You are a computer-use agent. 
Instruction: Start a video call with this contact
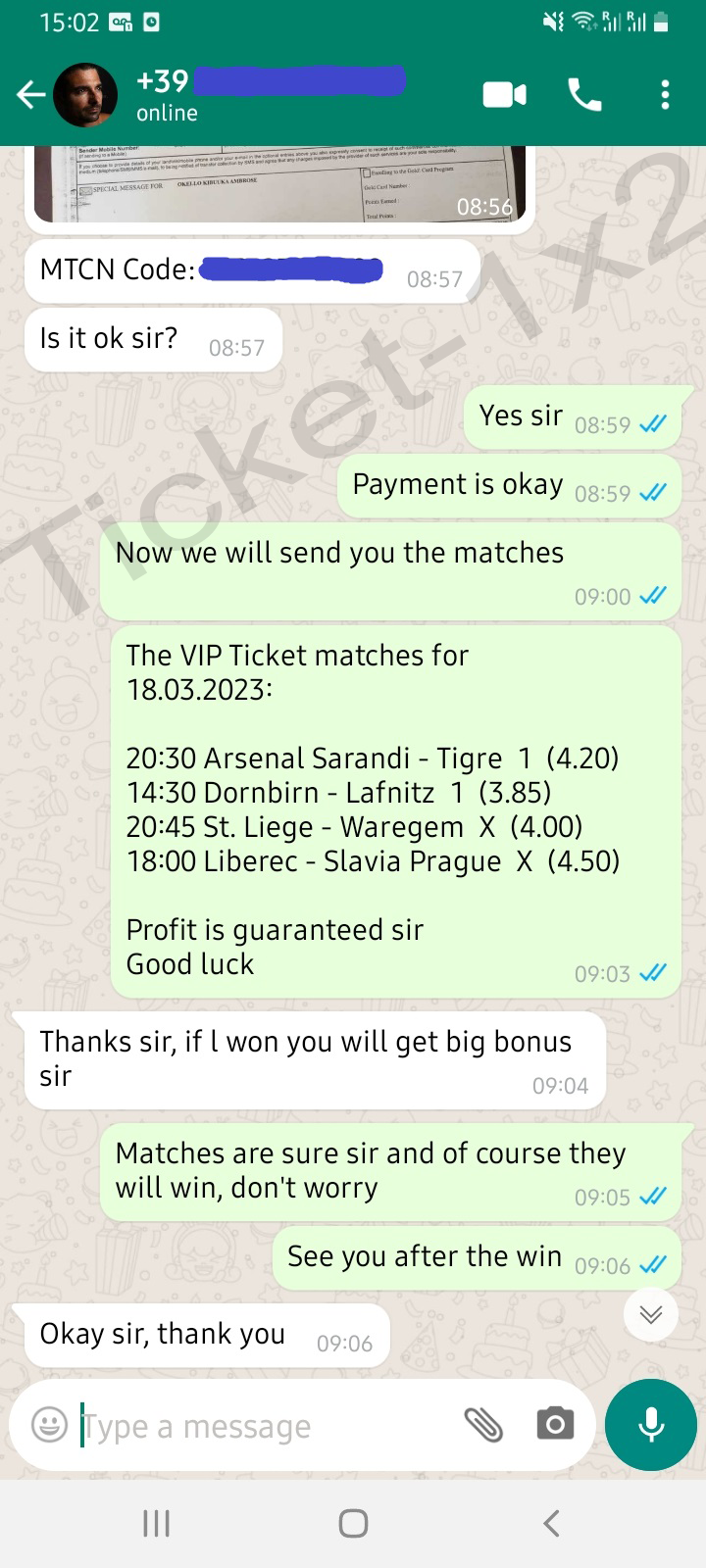[504, 95]
